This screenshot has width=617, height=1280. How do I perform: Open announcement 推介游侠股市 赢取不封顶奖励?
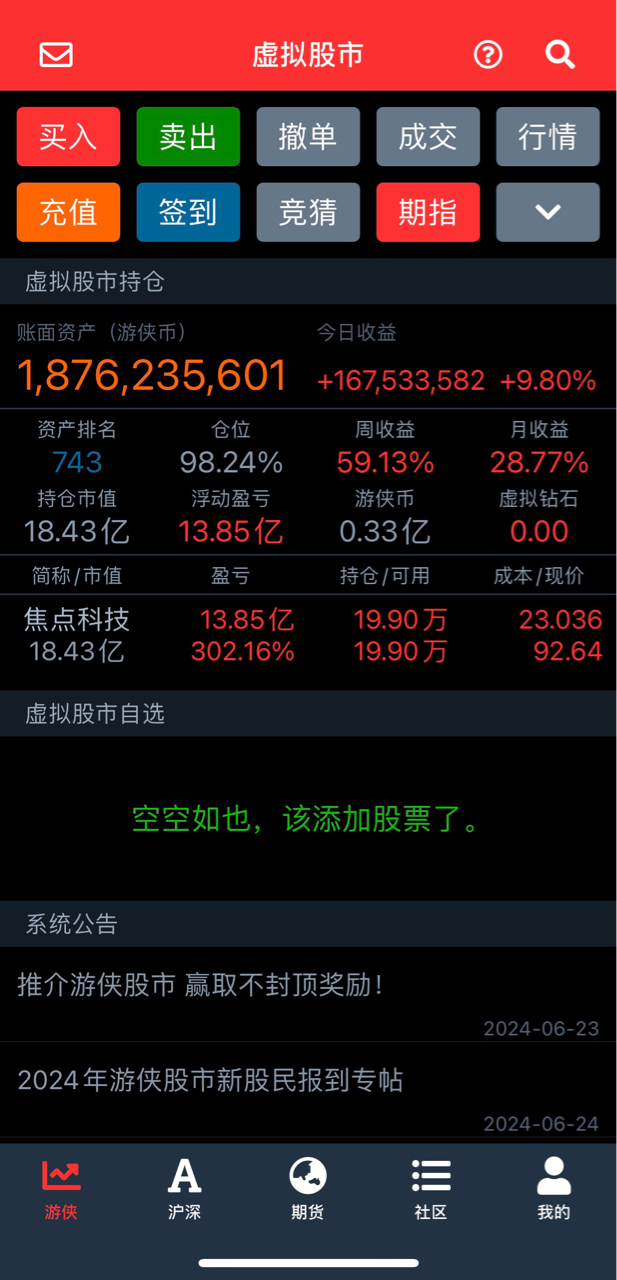tap(308, 995)
